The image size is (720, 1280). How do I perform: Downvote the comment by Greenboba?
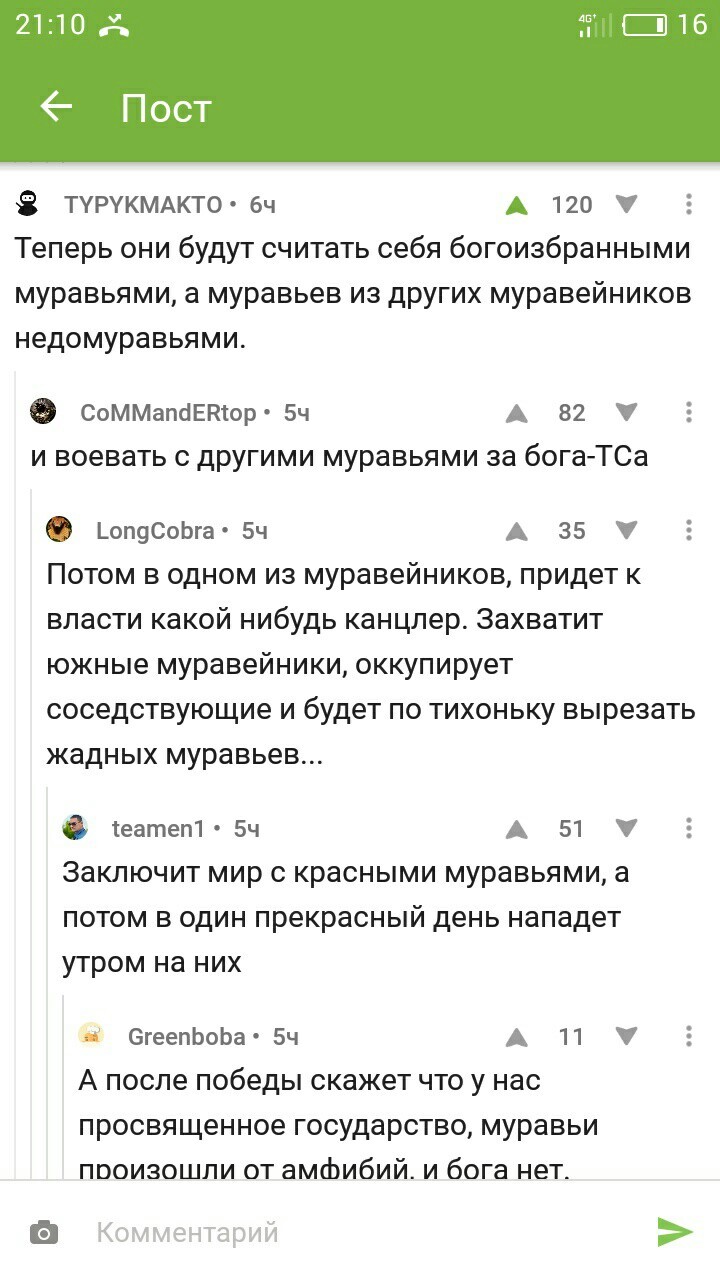[627, 1036]
